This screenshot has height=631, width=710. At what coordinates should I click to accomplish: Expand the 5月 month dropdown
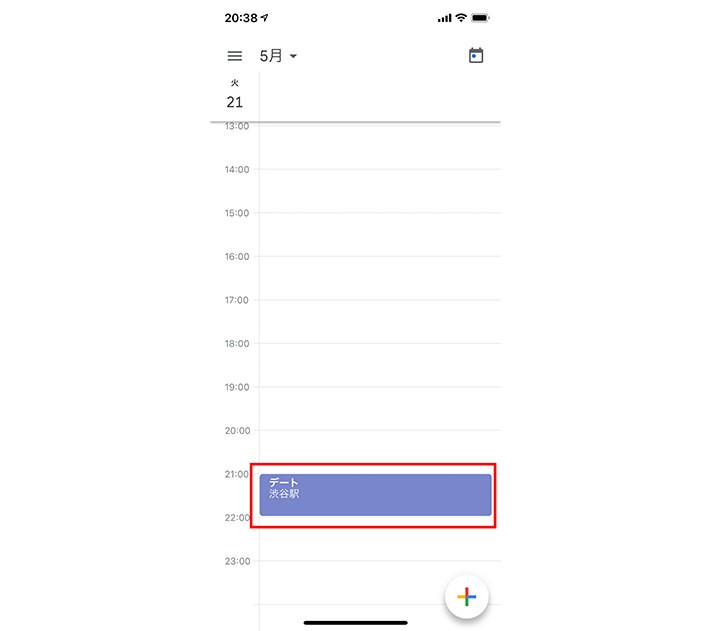click(278, 57)
